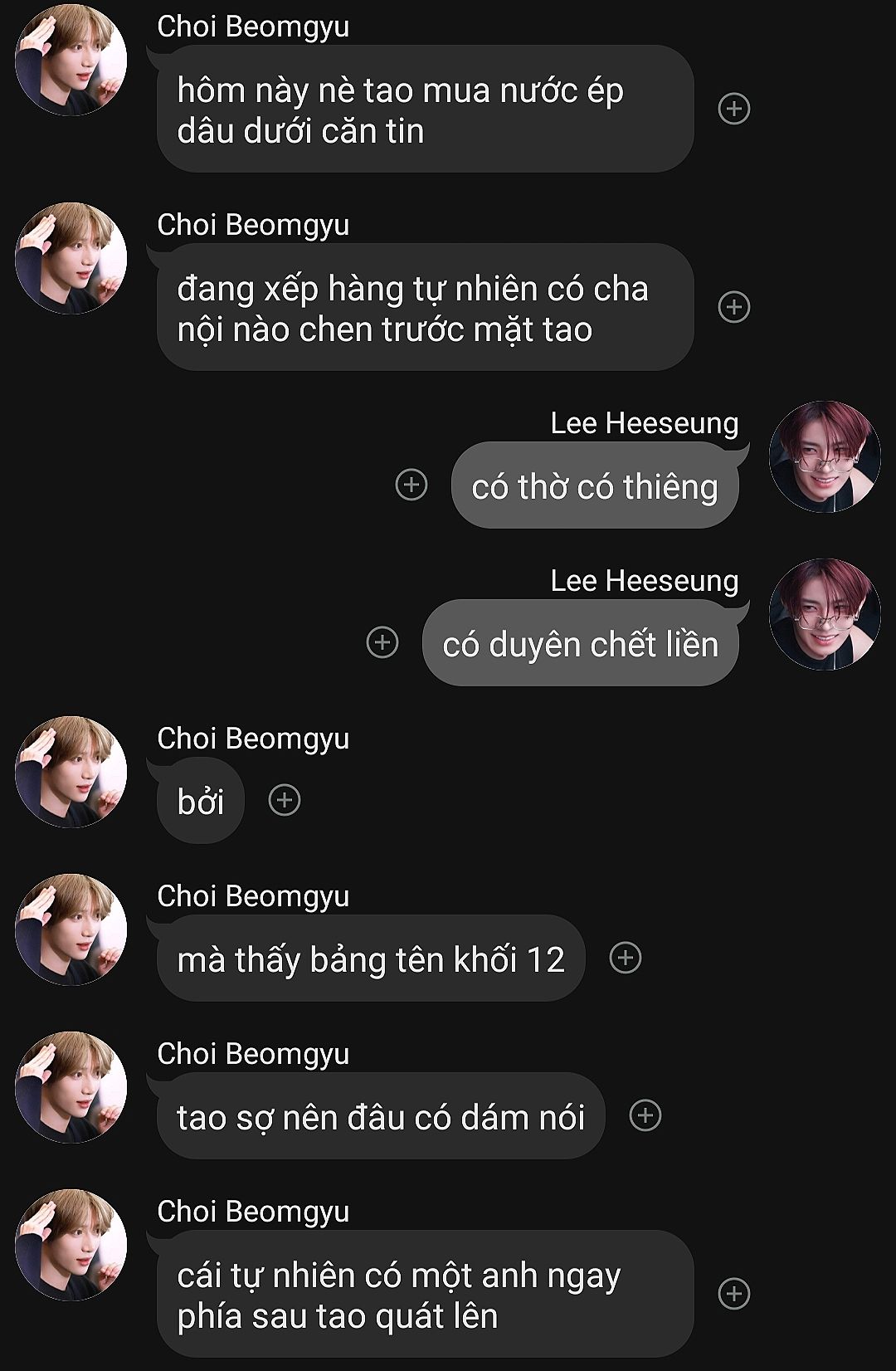React to "có duyên chết liền" message
This screenshot has width=896, height=1371.
tap(382, 642)
